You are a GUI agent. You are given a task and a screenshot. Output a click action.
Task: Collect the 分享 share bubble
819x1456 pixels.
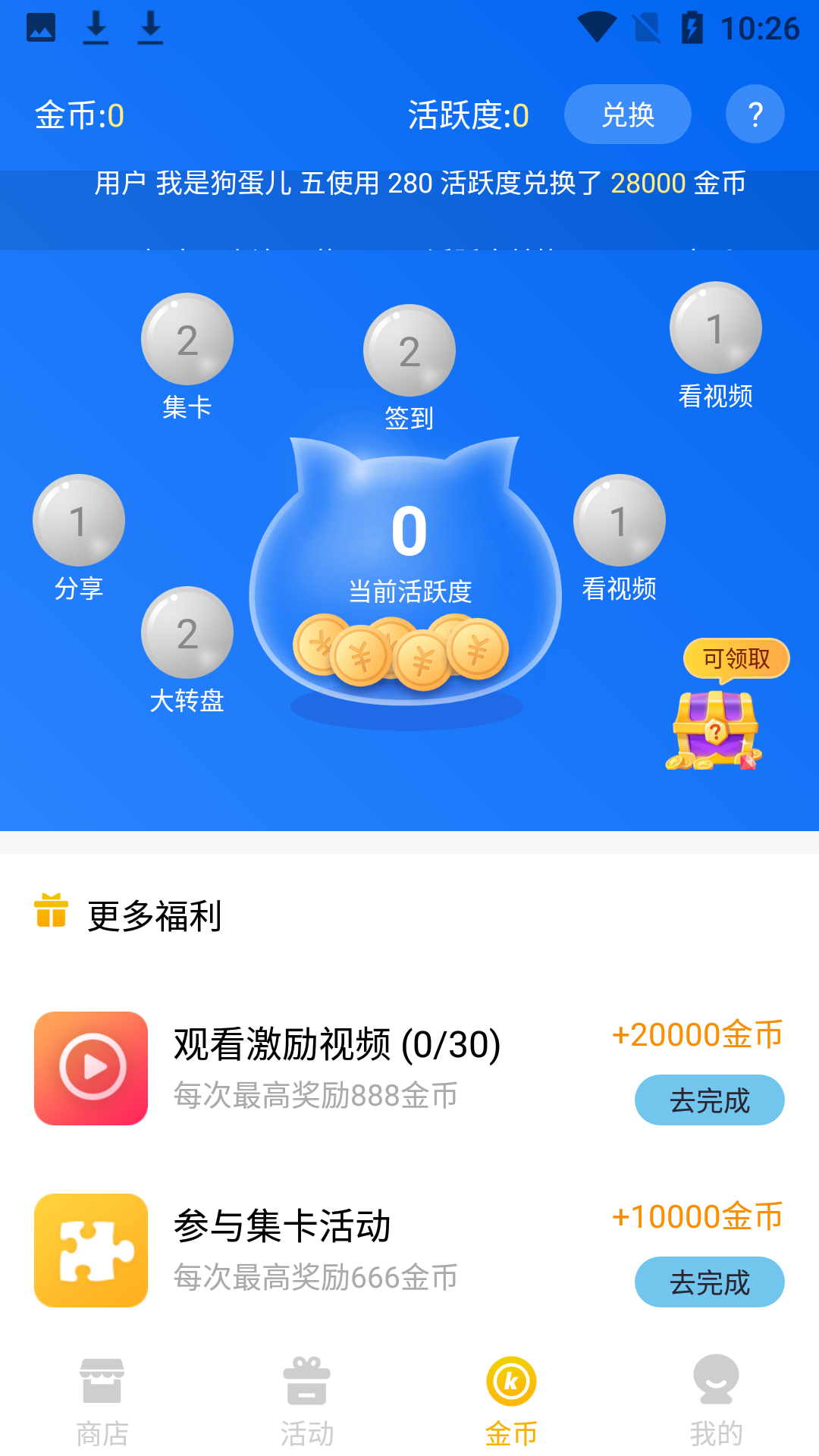coord(78,520)
